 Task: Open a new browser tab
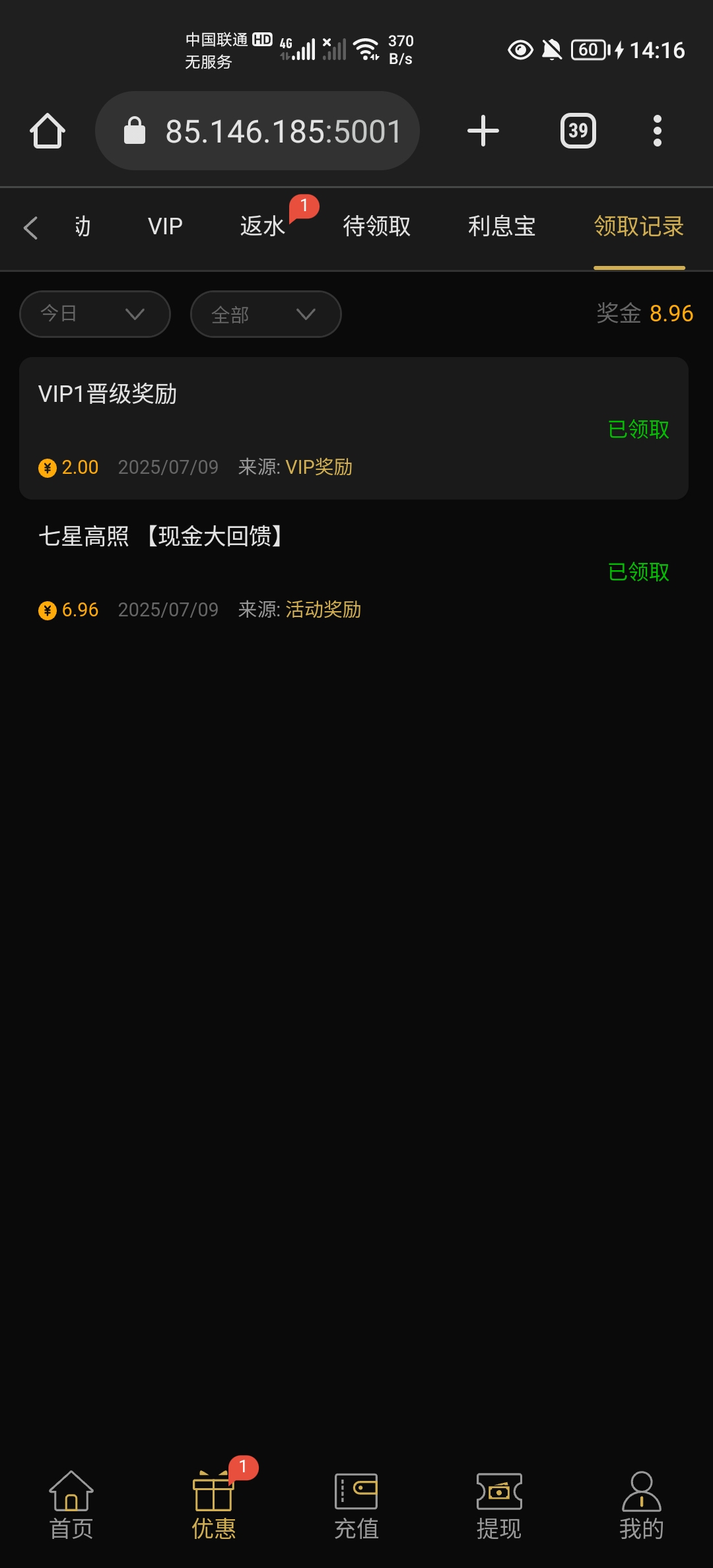coord(483,131)
